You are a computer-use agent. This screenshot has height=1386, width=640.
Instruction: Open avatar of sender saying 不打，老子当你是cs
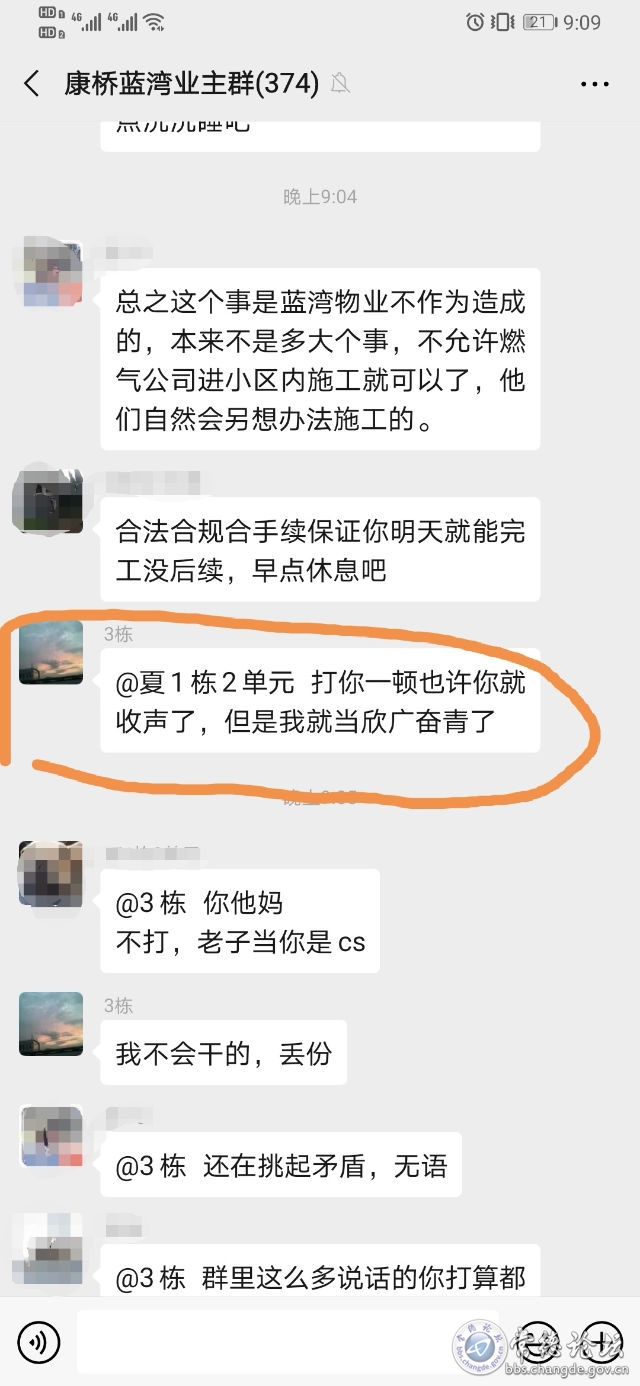pyautogui.click(x=50, y=873)
